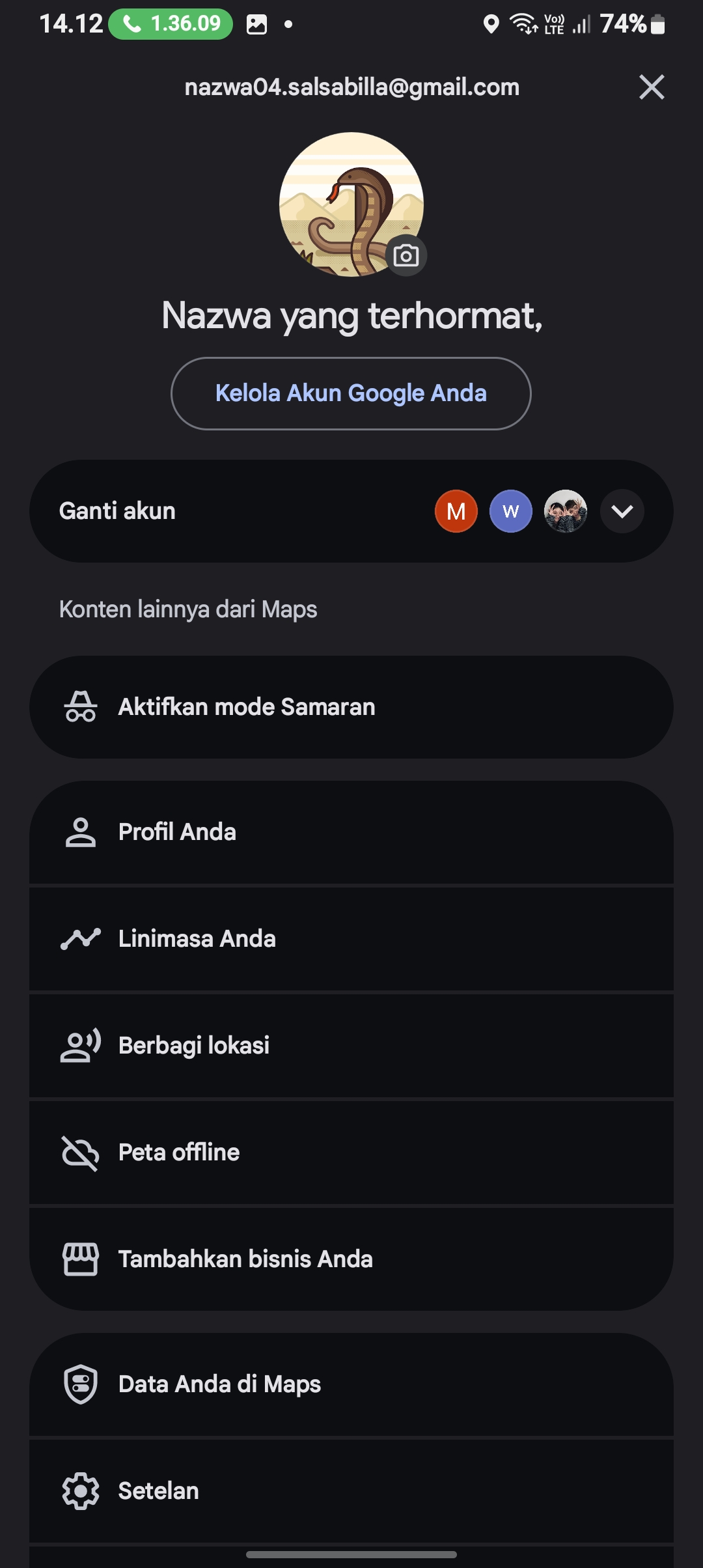Open Berbagi lokasi

tap(351, 1046)
